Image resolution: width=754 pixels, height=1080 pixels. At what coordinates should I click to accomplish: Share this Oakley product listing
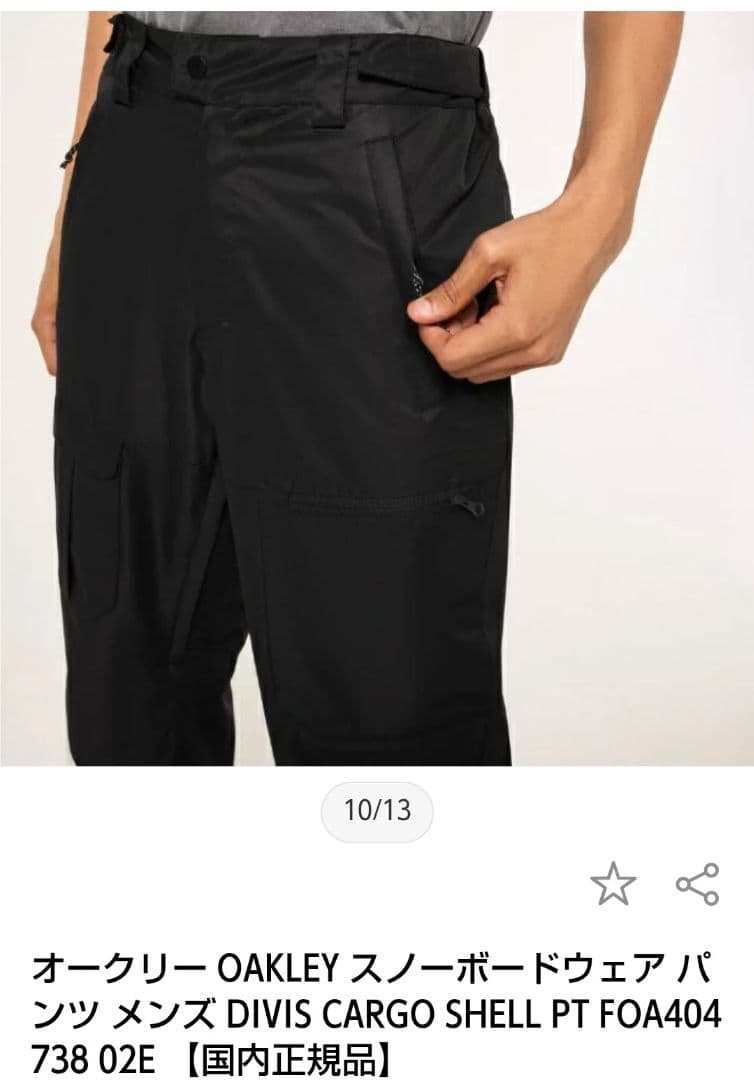pyautogui.click(x=697, y=884)
